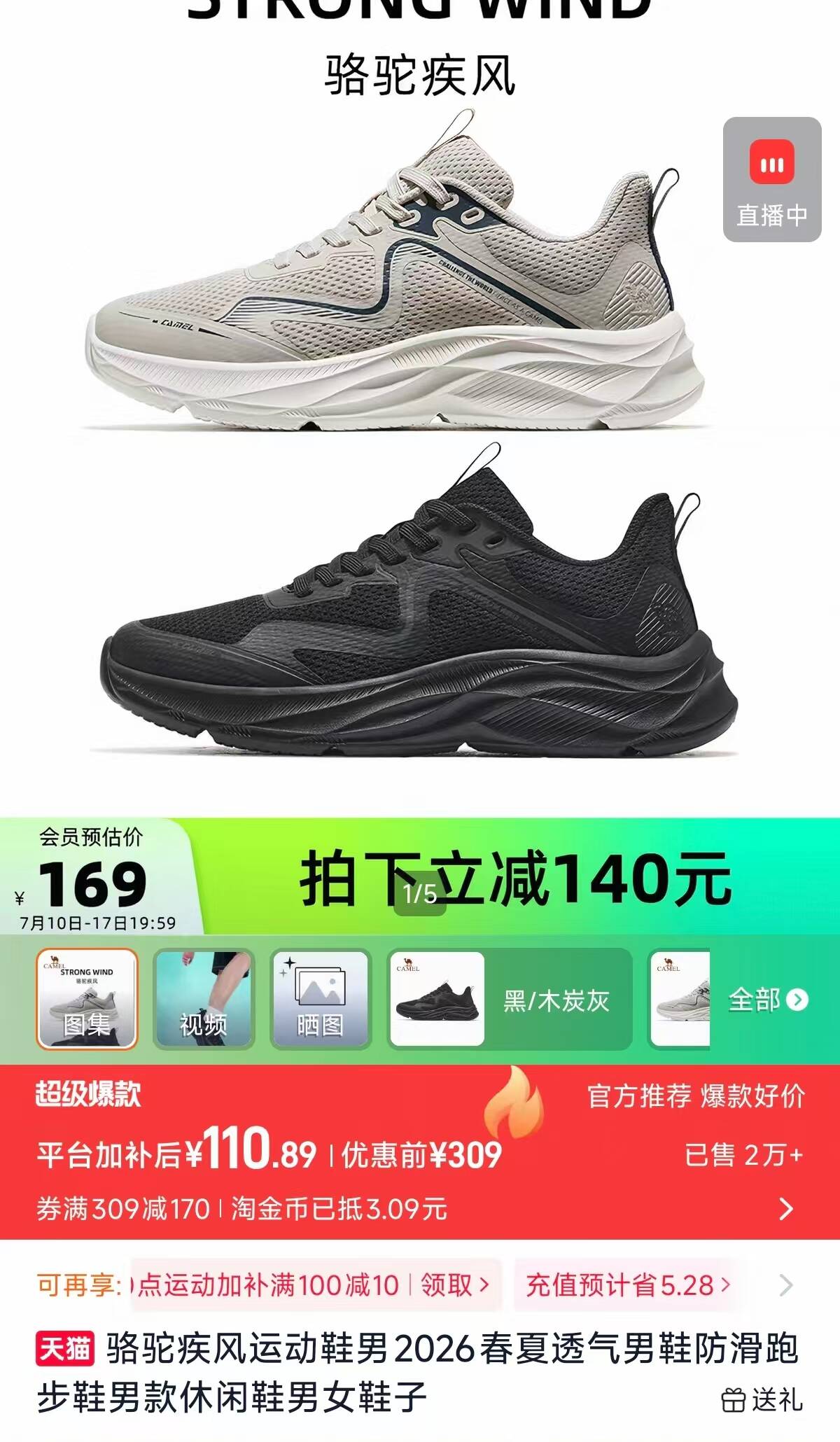Open the main product image
Image resolution: width=840 pixels, height=1442 pixels.
[x=420, y=420]
